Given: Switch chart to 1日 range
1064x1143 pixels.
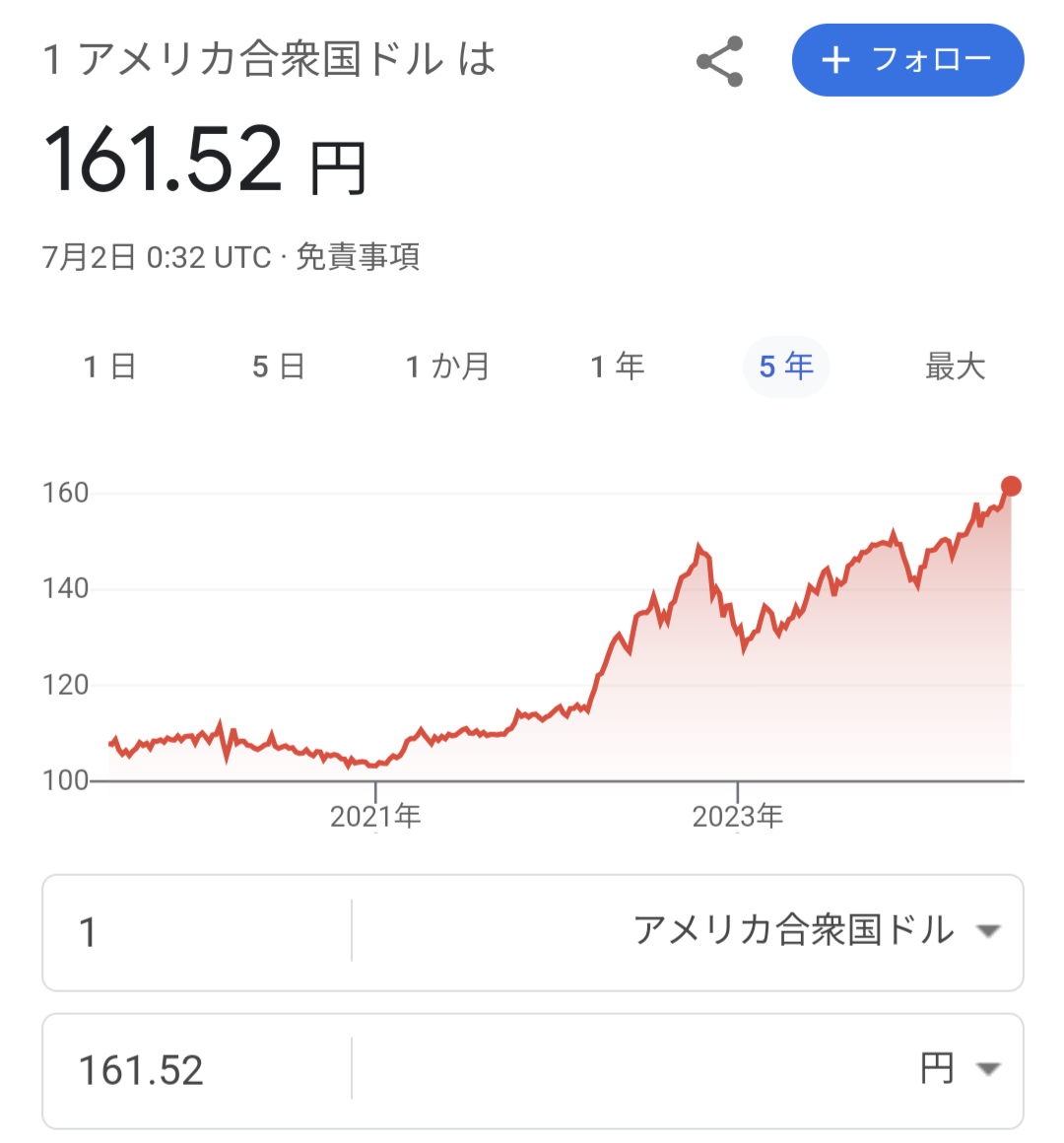Looking at the screenshot, I should click(x=109, y=367).
